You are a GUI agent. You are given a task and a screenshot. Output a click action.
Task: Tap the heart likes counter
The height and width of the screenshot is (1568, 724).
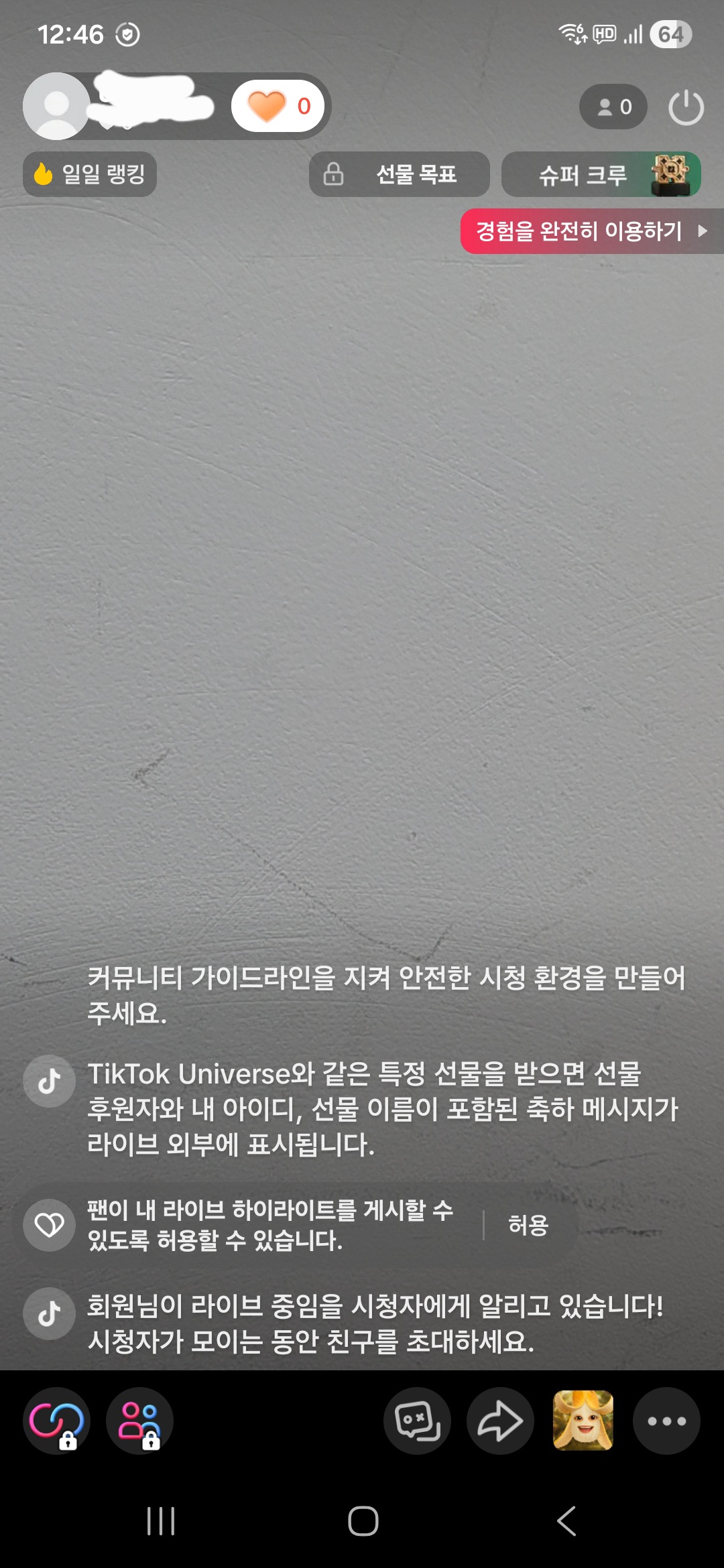coord(278,106)
